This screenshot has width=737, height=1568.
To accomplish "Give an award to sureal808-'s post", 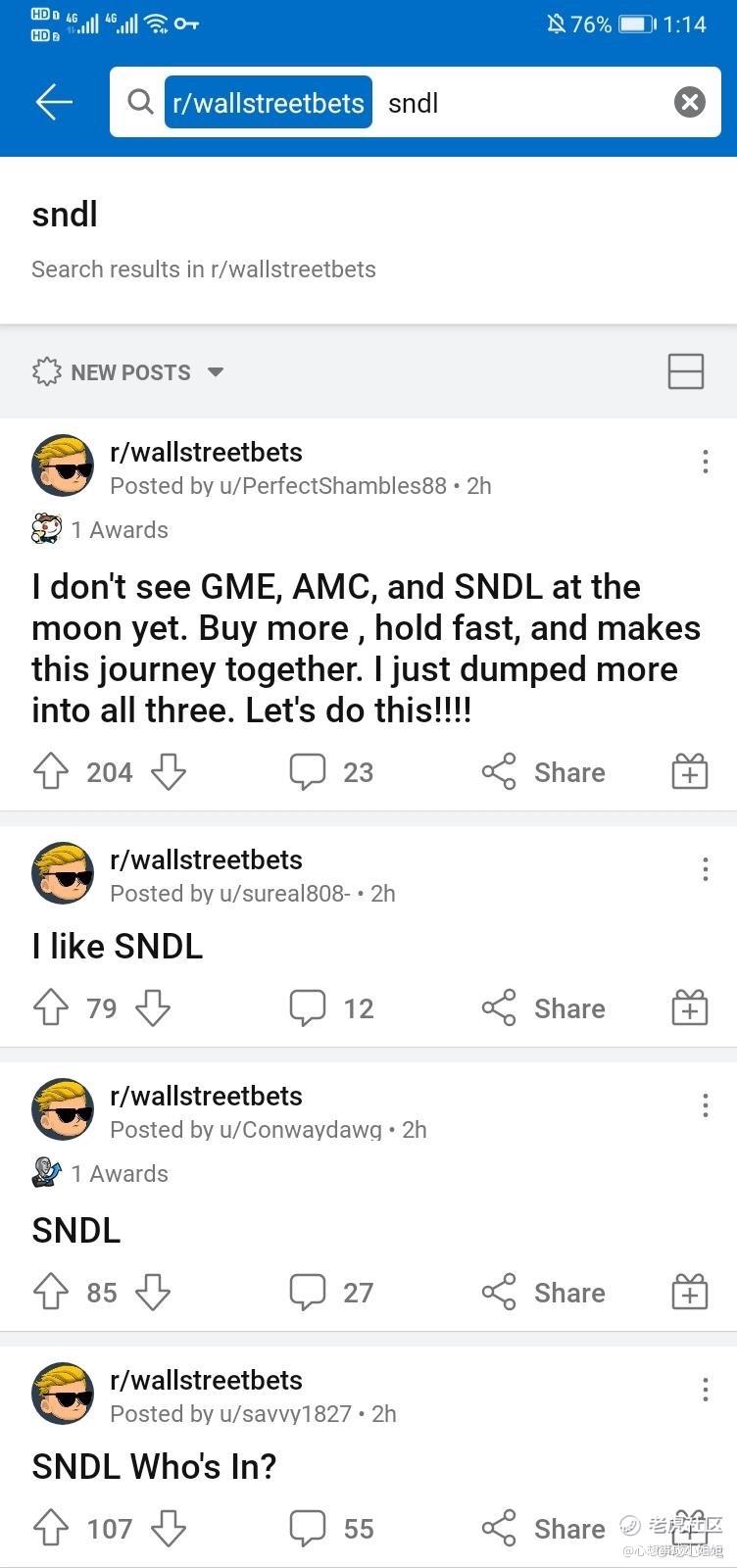I will 689,1008.
